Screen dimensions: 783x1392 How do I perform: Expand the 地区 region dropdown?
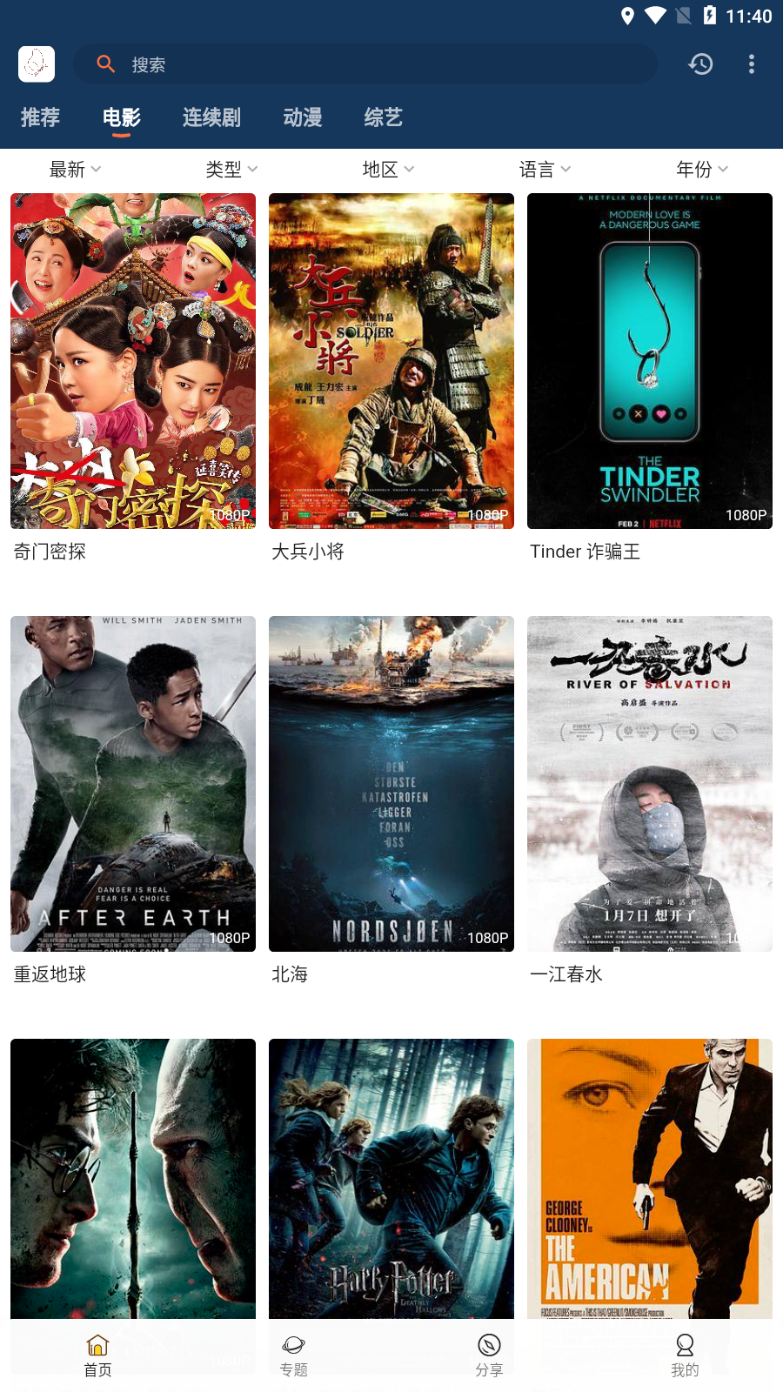click(388, 169)
